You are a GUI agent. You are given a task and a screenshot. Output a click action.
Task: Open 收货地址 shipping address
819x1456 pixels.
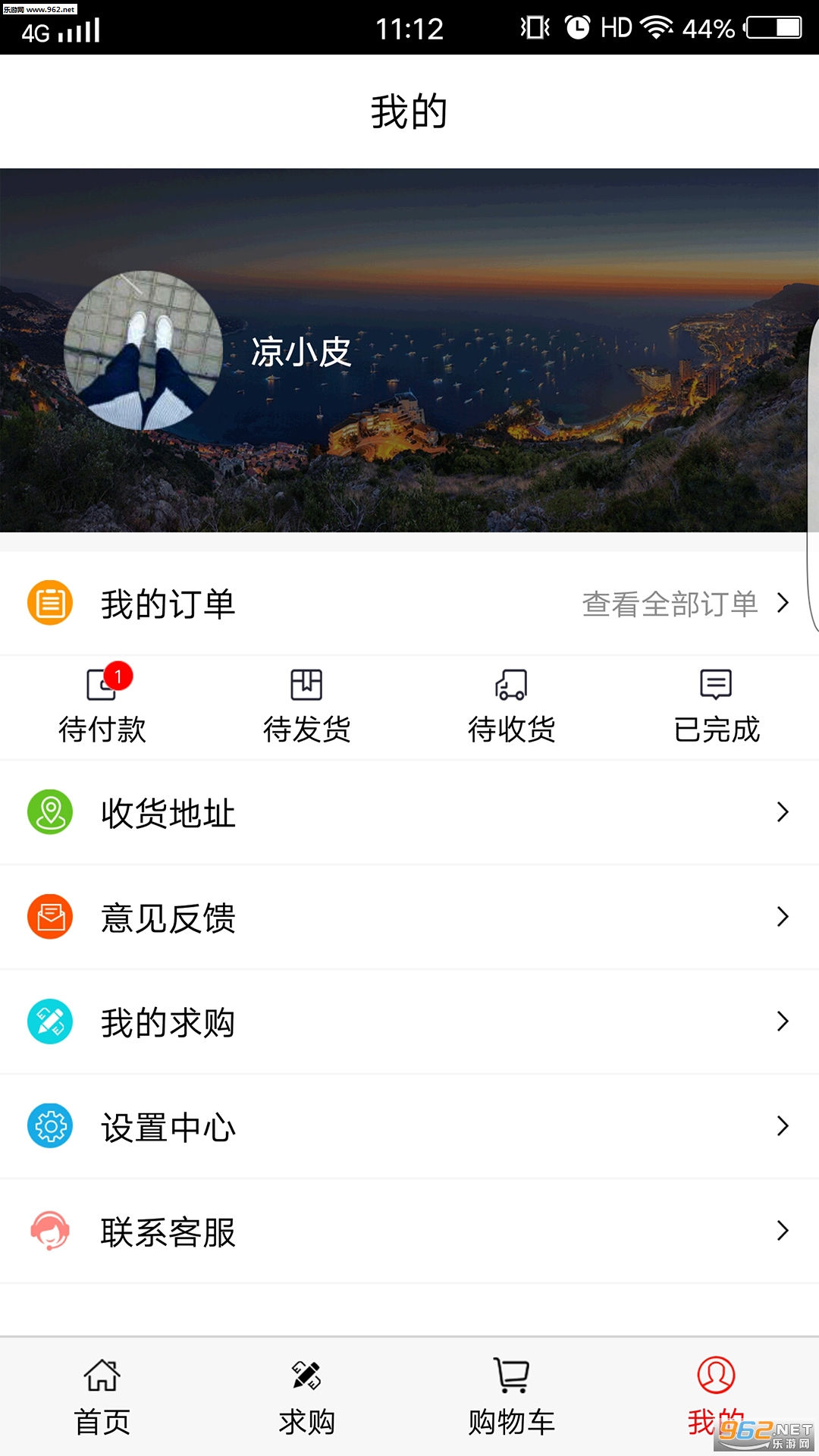[x=409, y=812]
